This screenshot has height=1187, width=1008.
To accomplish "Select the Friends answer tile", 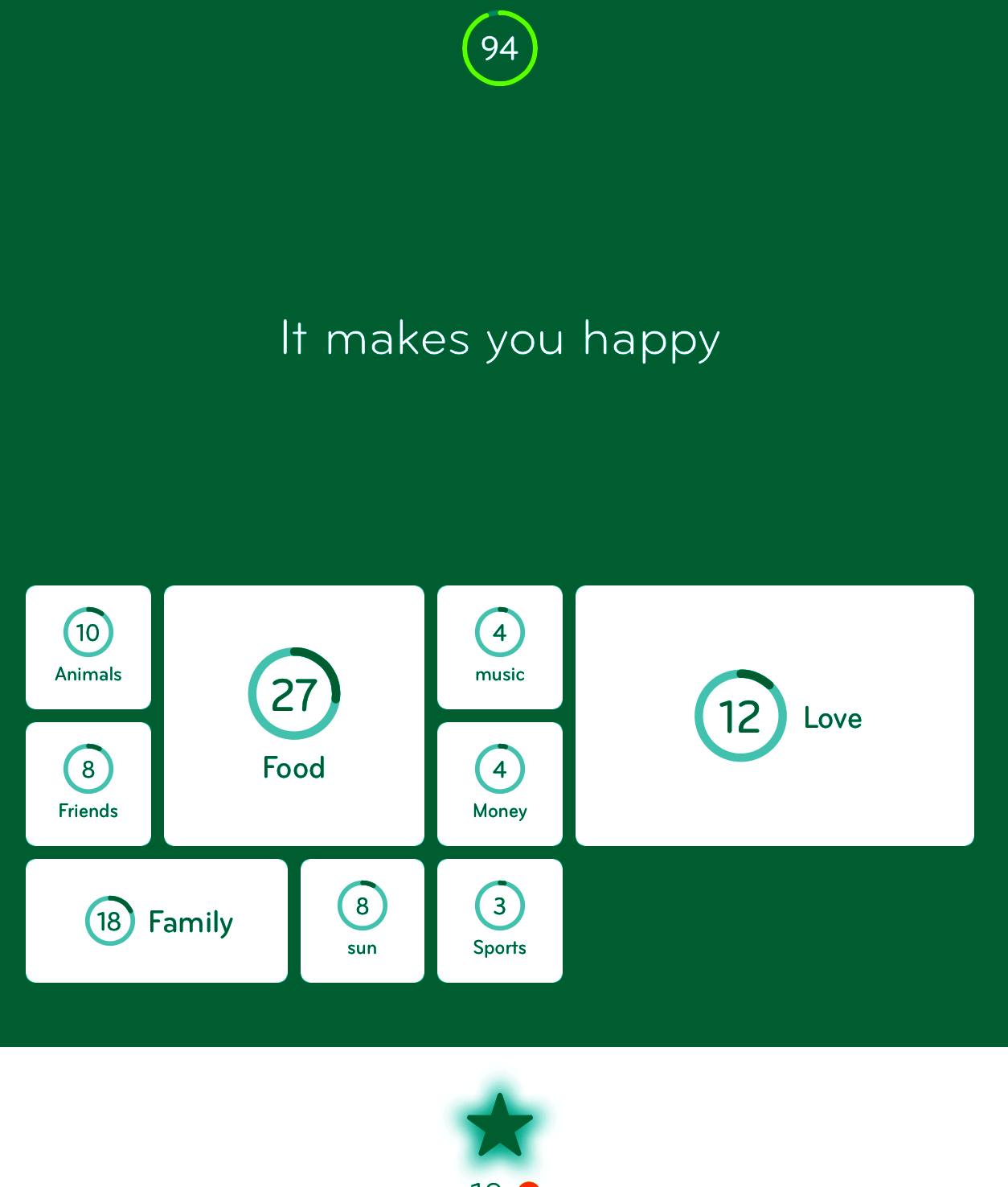I will 88,784.
